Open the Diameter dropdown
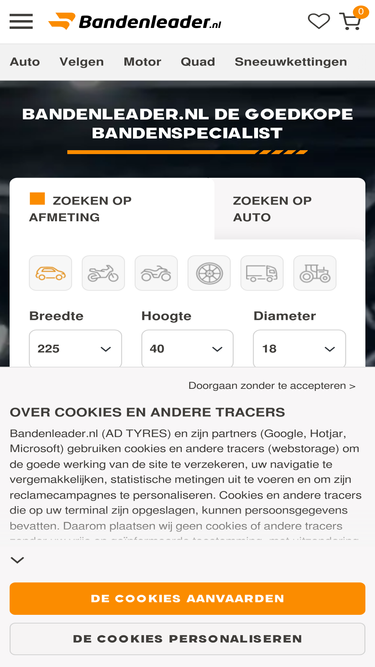 [x=299, y=349]
